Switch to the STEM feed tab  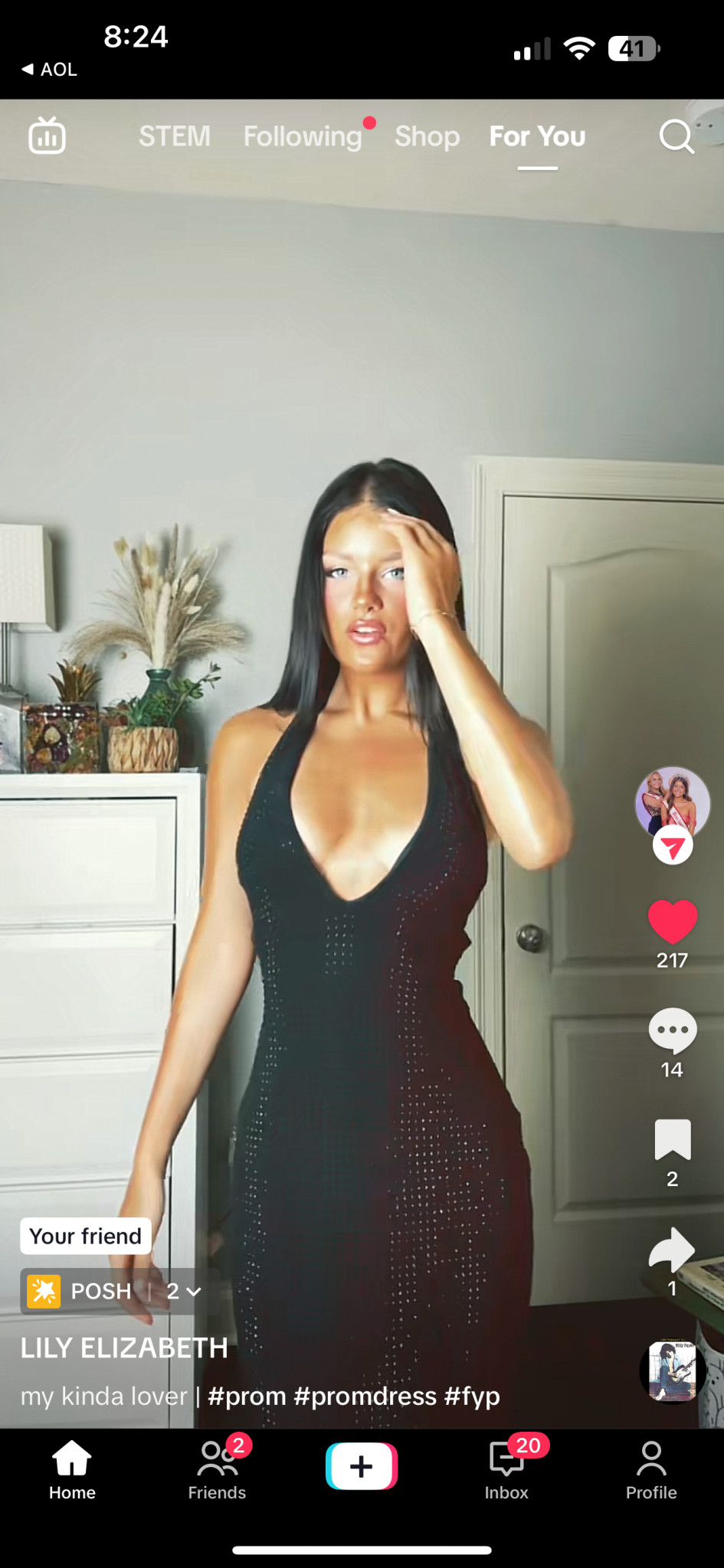(x=174, y=137)
